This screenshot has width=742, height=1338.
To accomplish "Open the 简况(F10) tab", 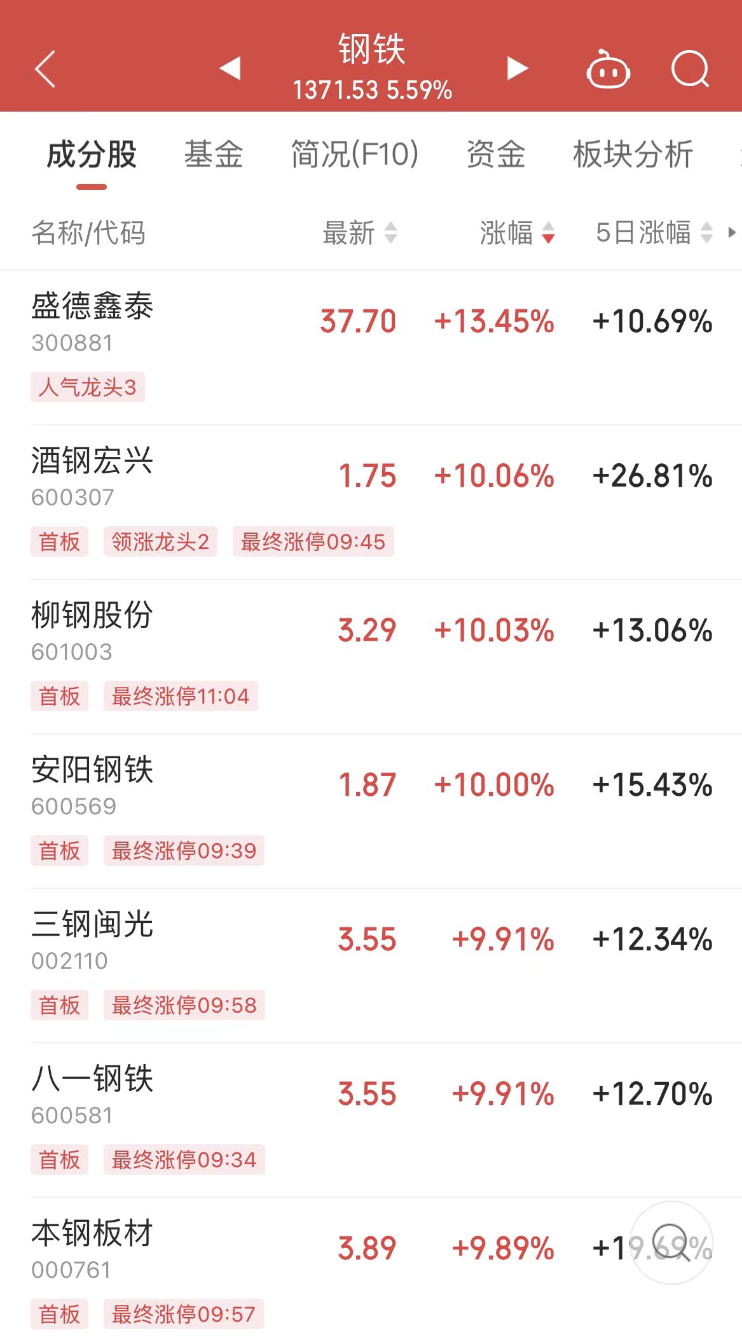I will pos(354,154).
